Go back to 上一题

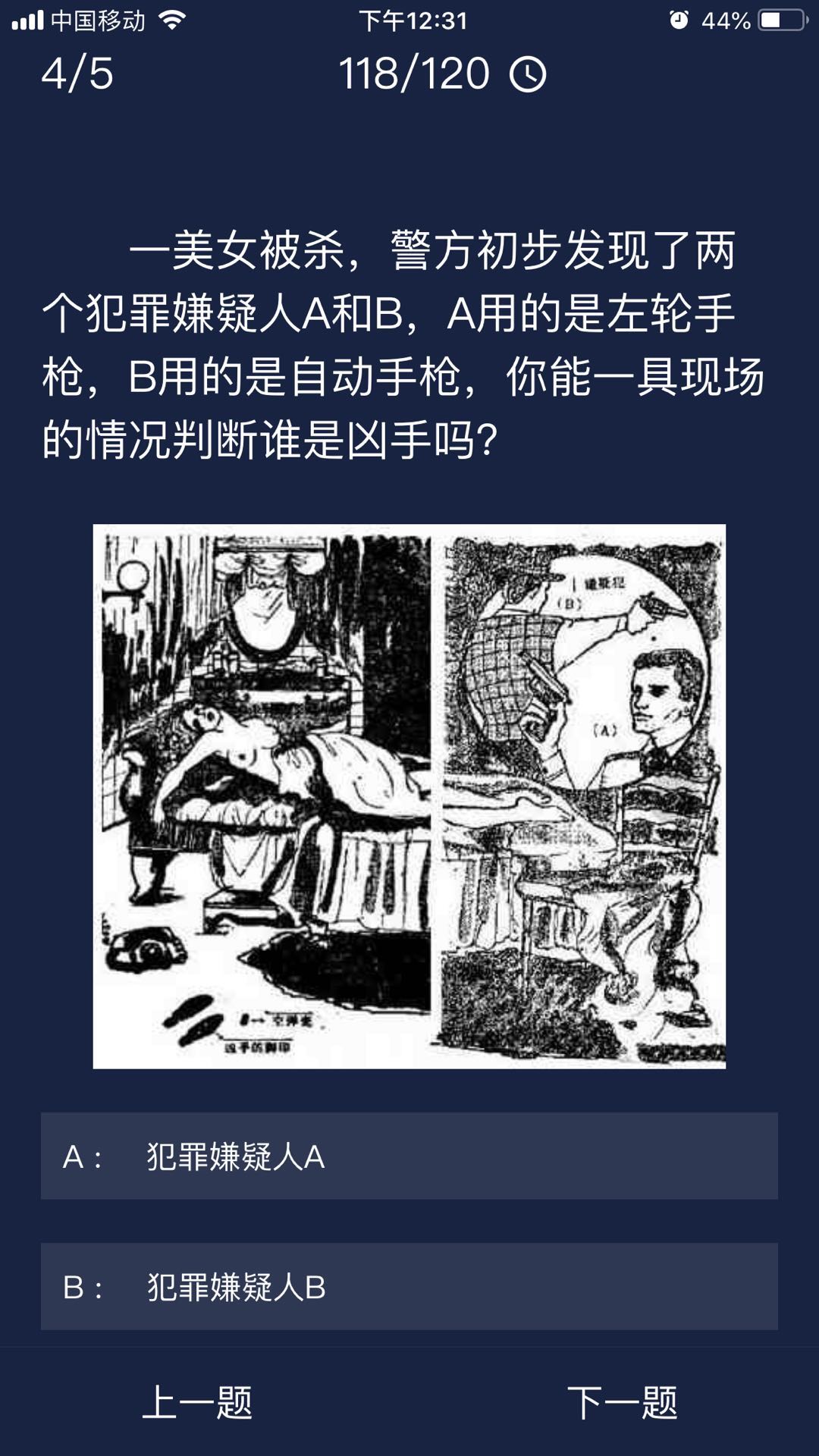pos(197,1402)
